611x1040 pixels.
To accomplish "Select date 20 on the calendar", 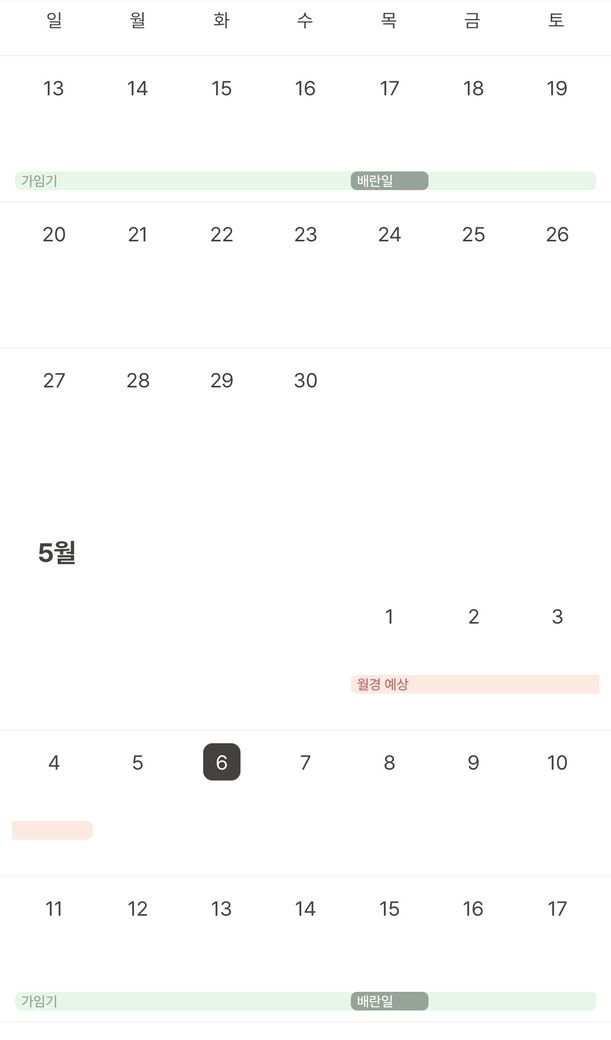I will pyautogui.click(x=54, y=235).
